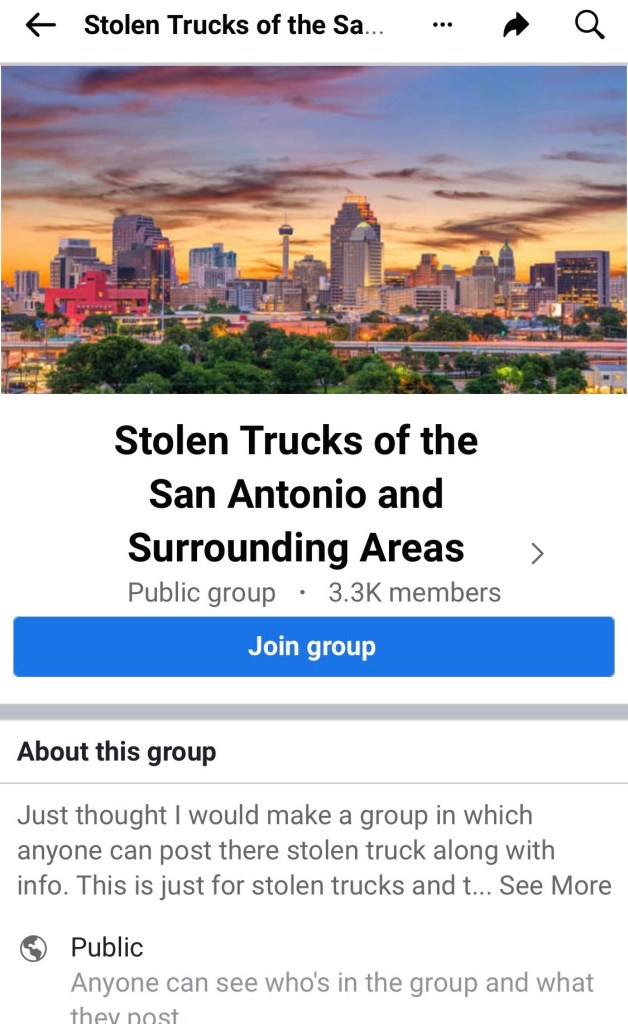Share this group via arrow icon

pos(516,26)
